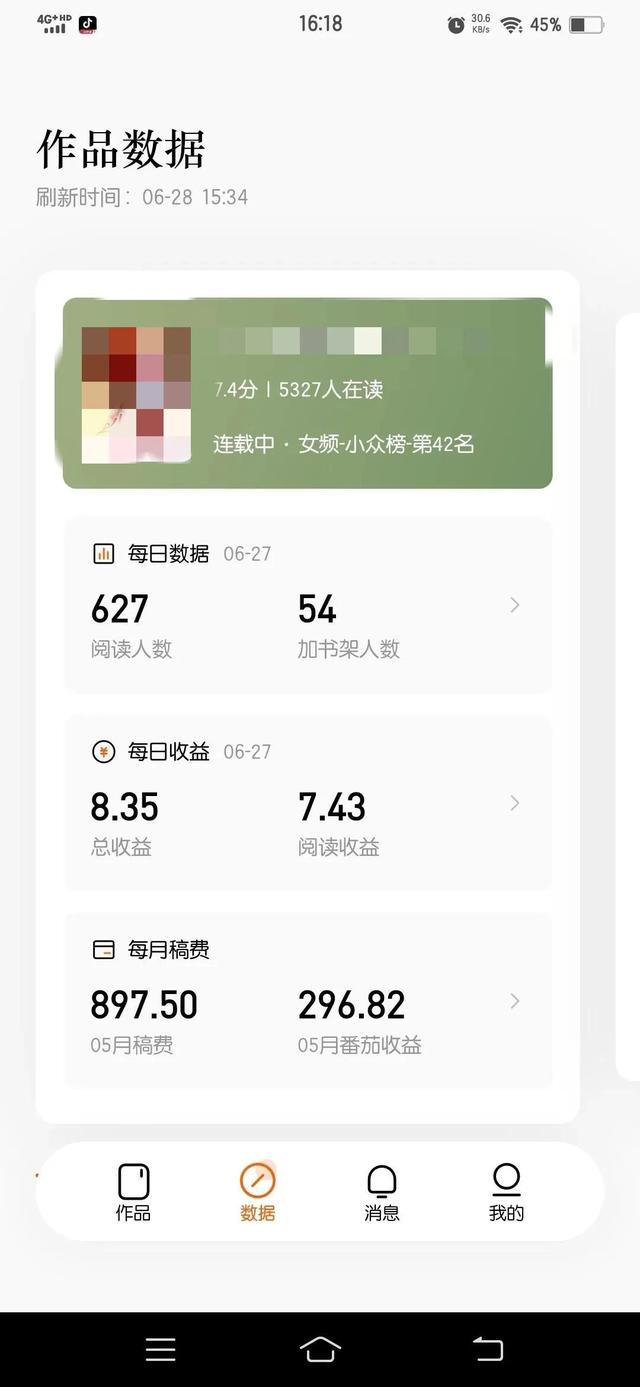Open the 每日收益 daily earnings card
The width and height of the screenshot is (640, 1387).
pyautogui.click(x=308, y=803)
